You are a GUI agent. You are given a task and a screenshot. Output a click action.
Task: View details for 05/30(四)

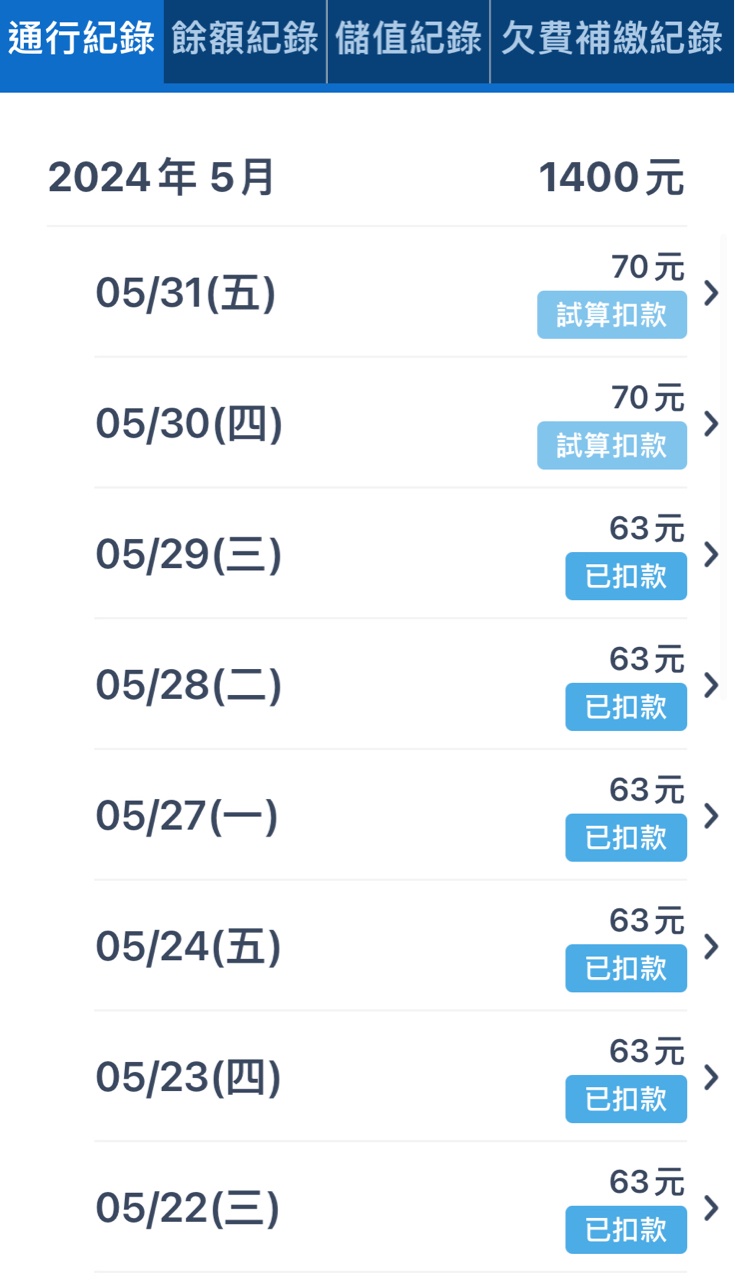(400, 424)
